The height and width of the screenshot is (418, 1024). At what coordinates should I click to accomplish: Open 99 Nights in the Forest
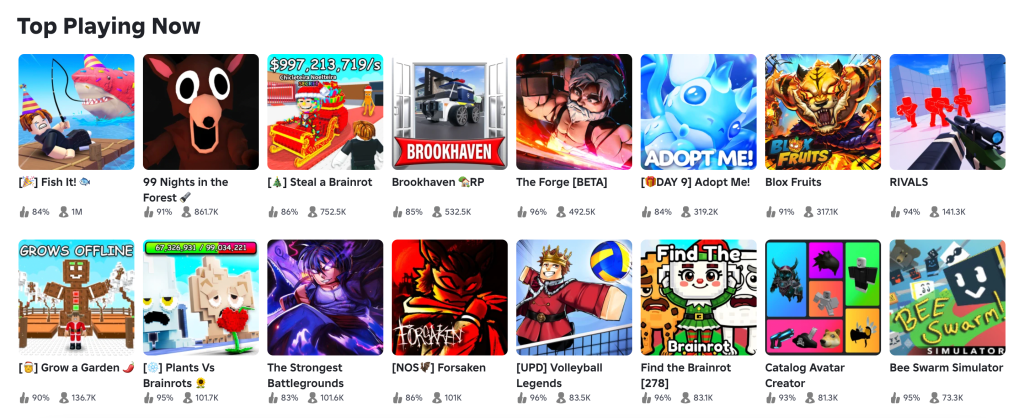click(201, 112)
